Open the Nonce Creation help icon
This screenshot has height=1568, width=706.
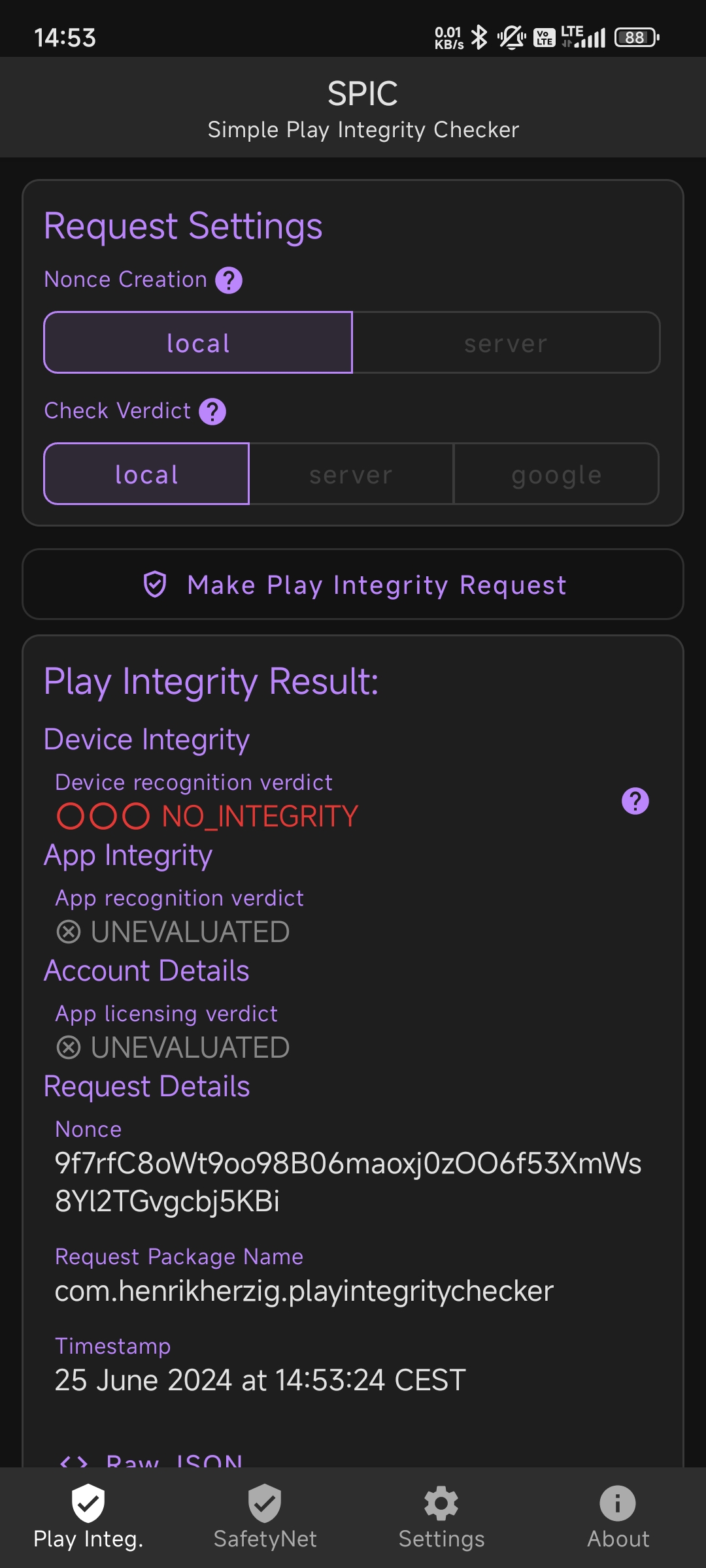point(229,281)
